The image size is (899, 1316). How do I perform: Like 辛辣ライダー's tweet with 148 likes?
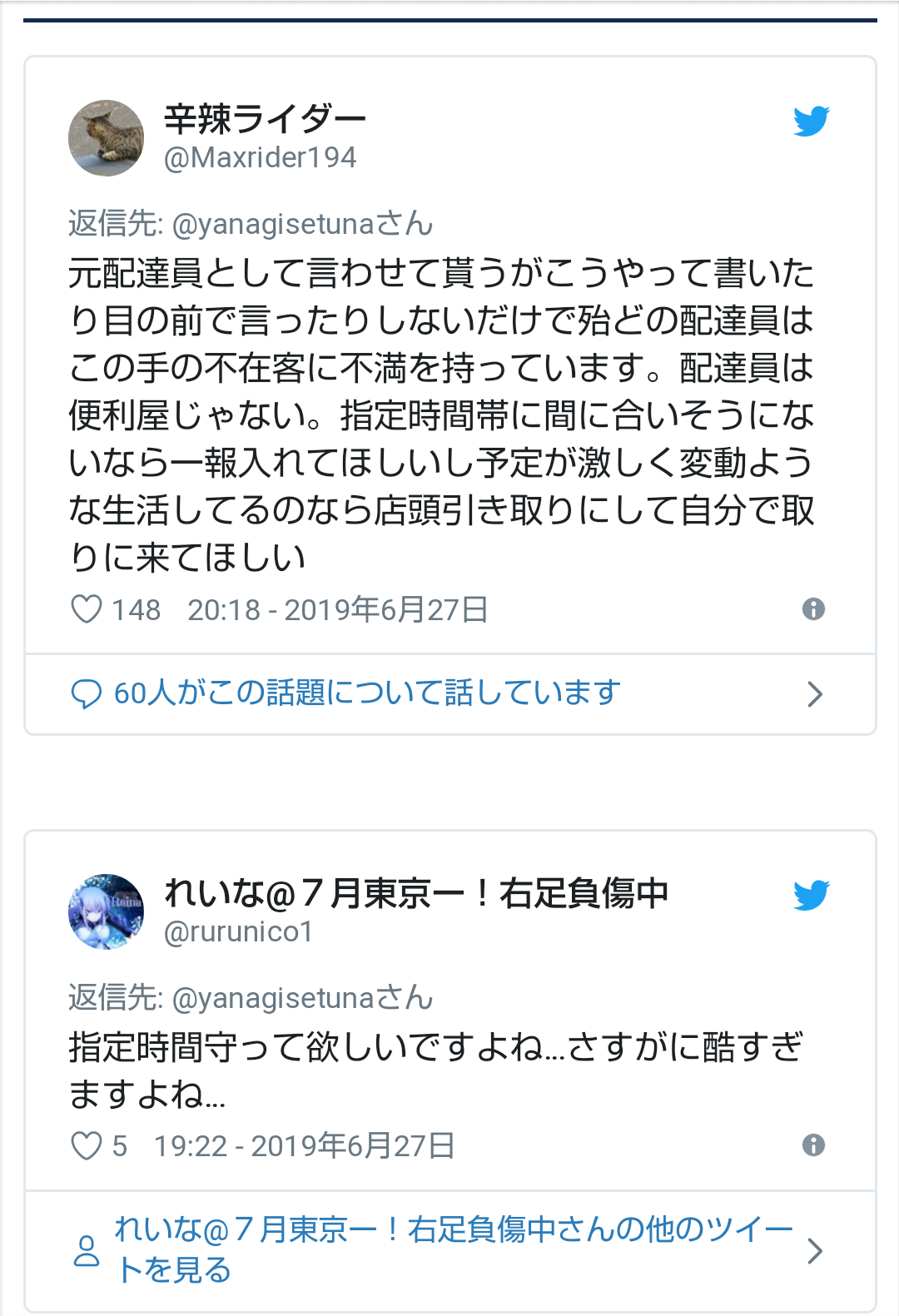point(87,609)
